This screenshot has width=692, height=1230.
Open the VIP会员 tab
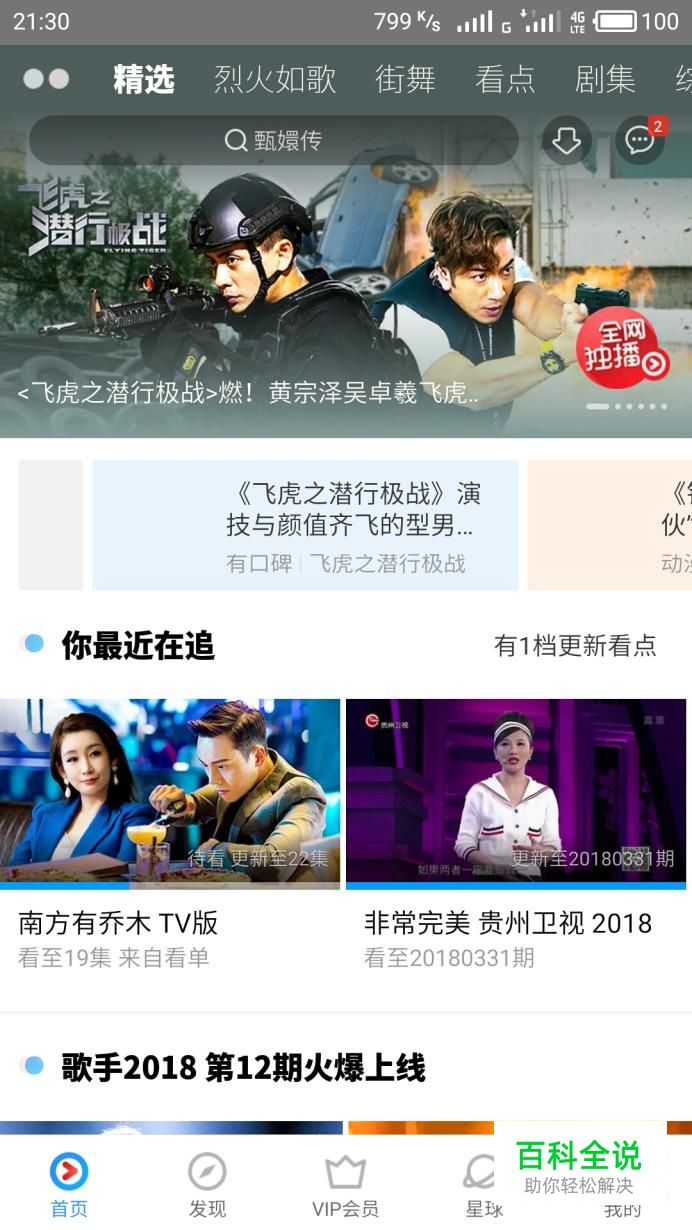click(345, 1185)
